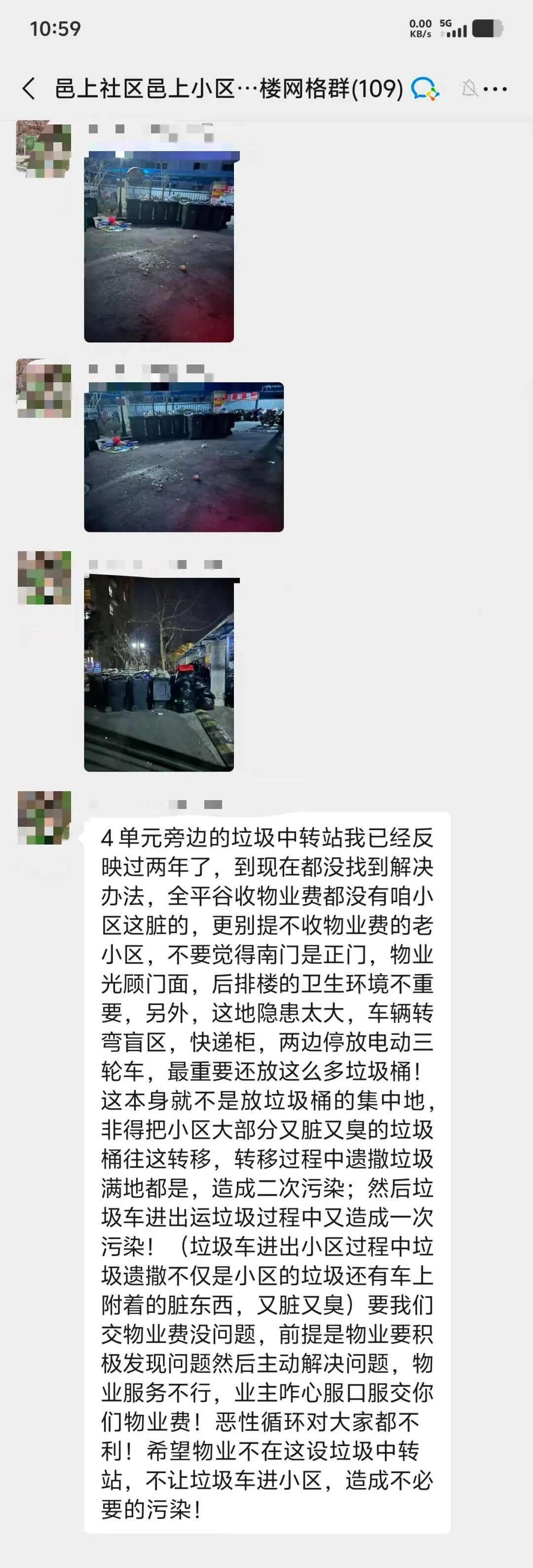Open the wide photo of bins along the fence
This screenshot has height=1568, width=533.
tap(184, 457)
